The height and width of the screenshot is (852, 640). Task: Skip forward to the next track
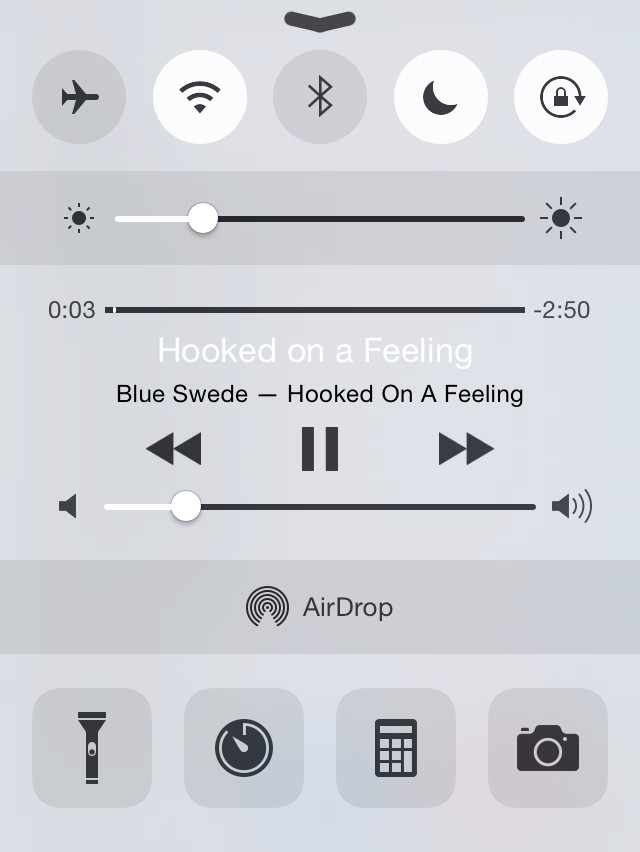tap(466, 449)
